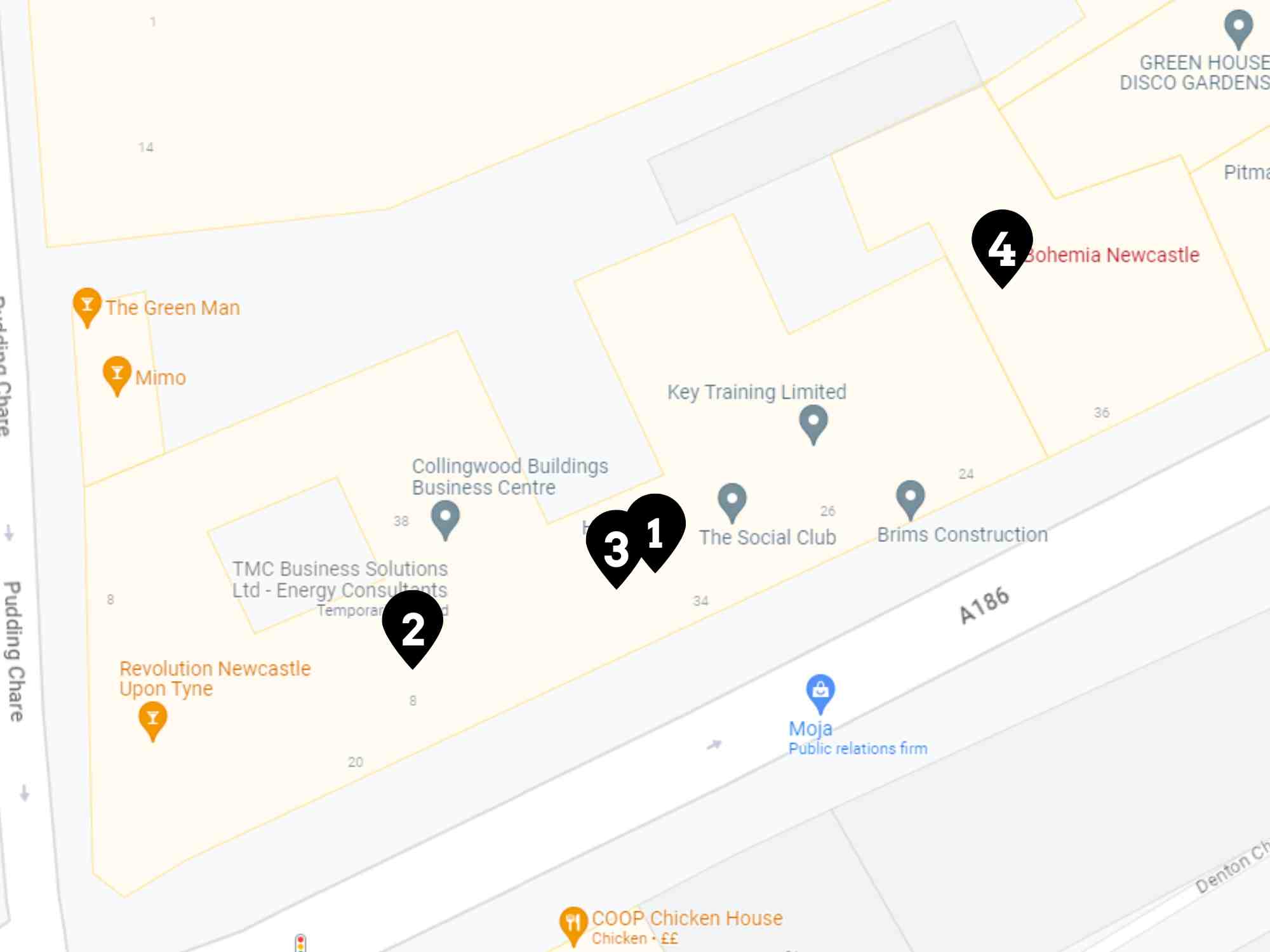Open the Mimo bar pin
1270x952 pixels.
117,373
